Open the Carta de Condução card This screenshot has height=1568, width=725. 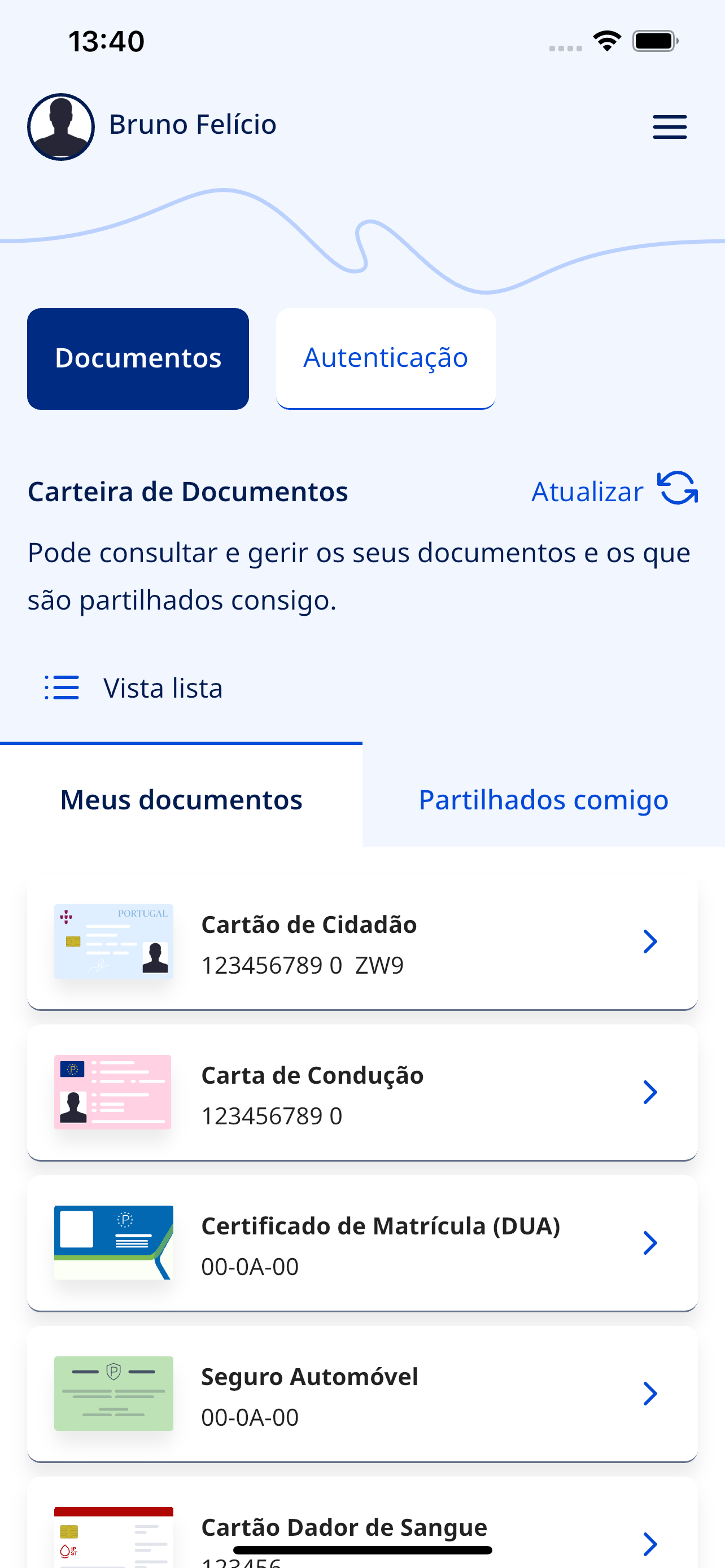[x=362, y=1093]
